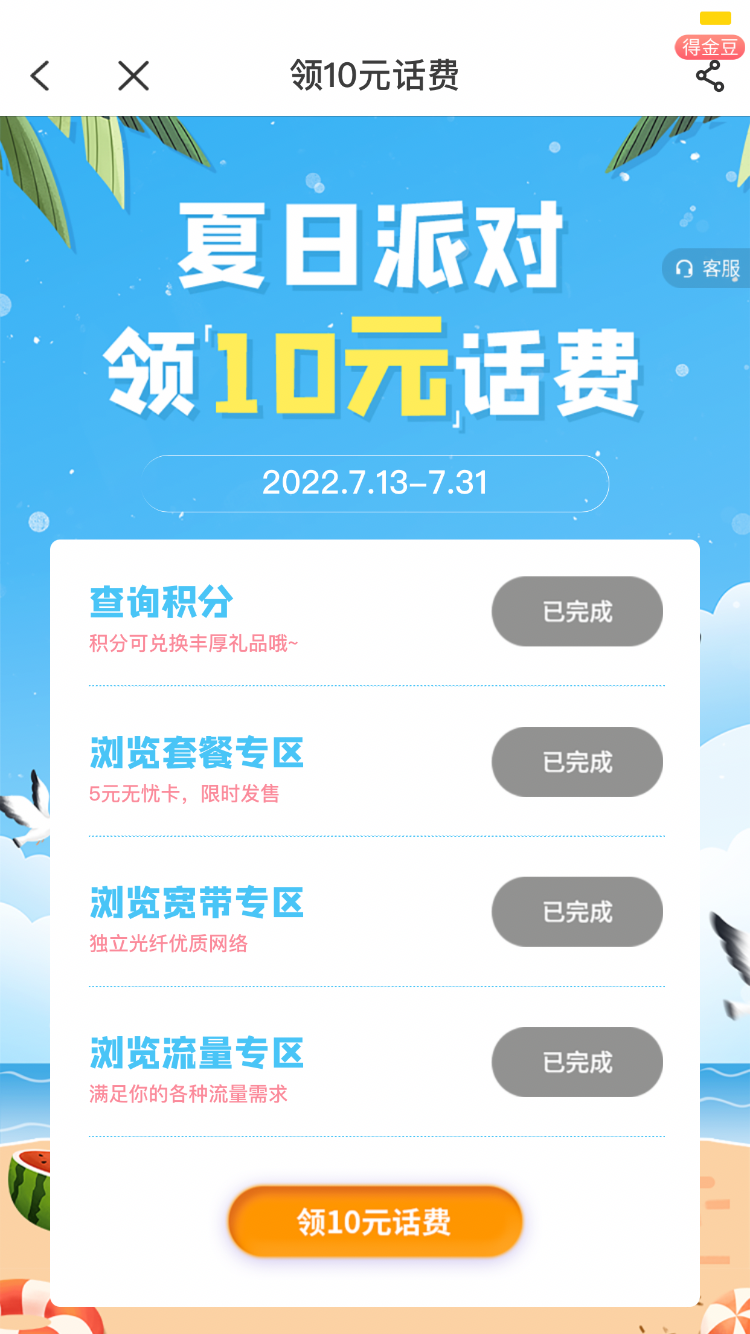Viewport: 750px width, 1334px height.
Task: Tap 已完成 button for 浏览套餐专区
Action: pyautogui.click(x=577, y=762)
